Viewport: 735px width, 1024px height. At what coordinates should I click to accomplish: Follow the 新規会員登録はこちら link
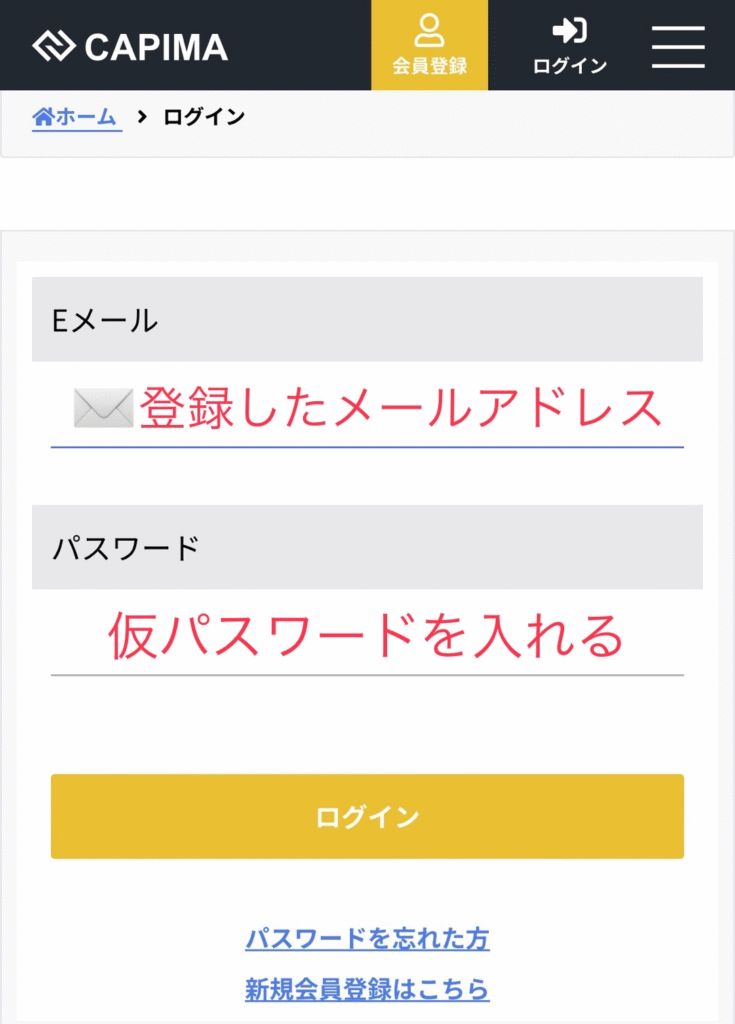click(x=367, y=990)
